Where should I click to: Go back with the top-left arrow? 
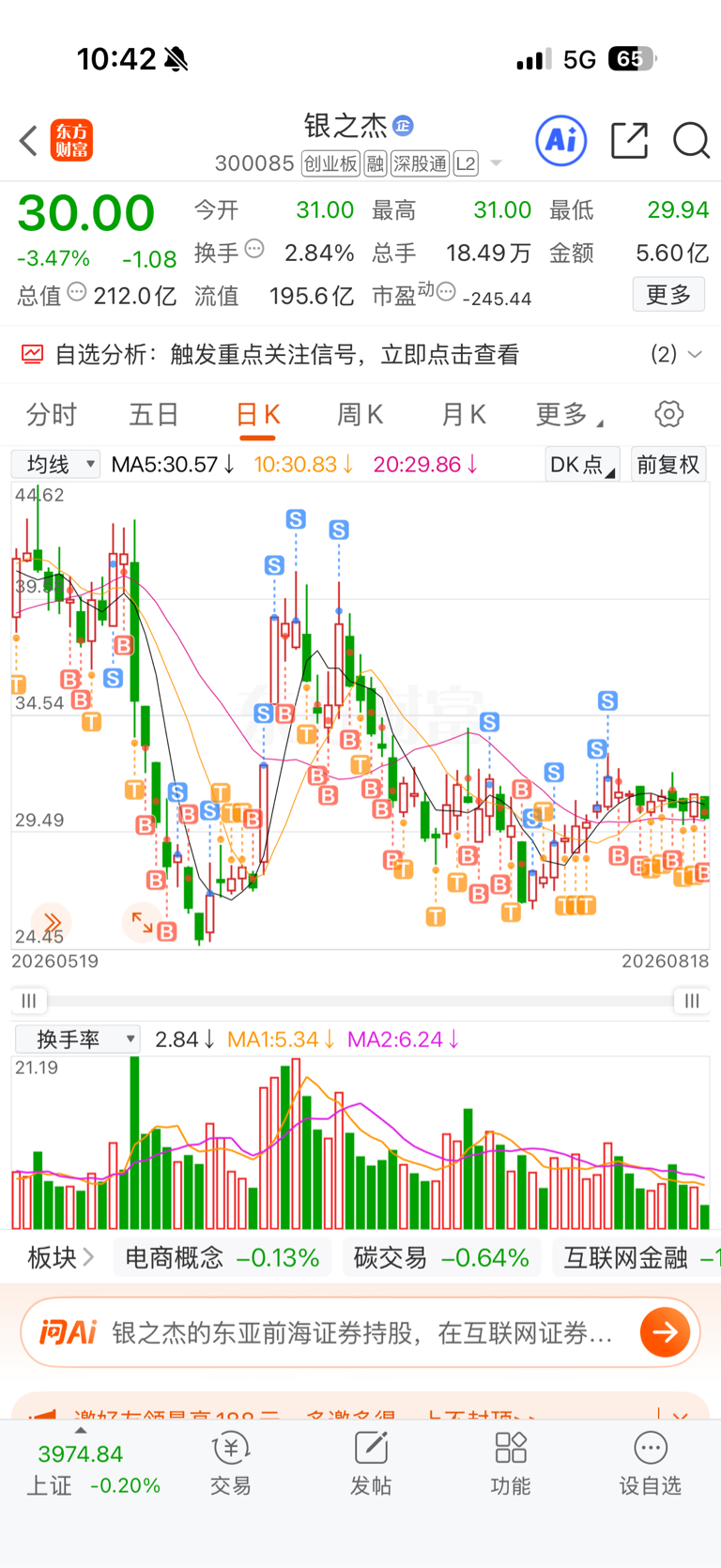click(28, 142)
